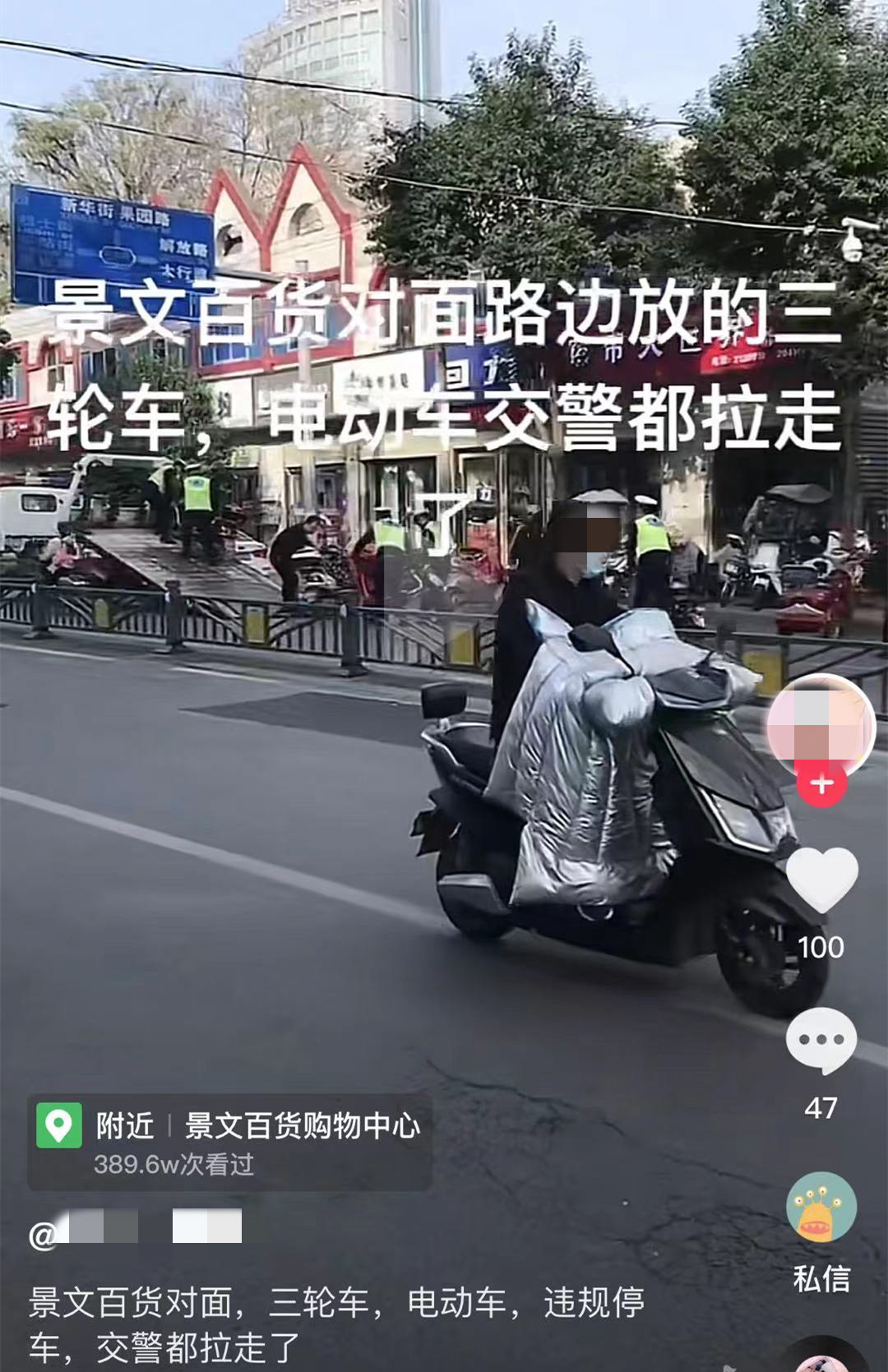Open the author's username link
The height and width of the screenshot is (1372, 888).
pyautogui.click(x=136, y=1228)
